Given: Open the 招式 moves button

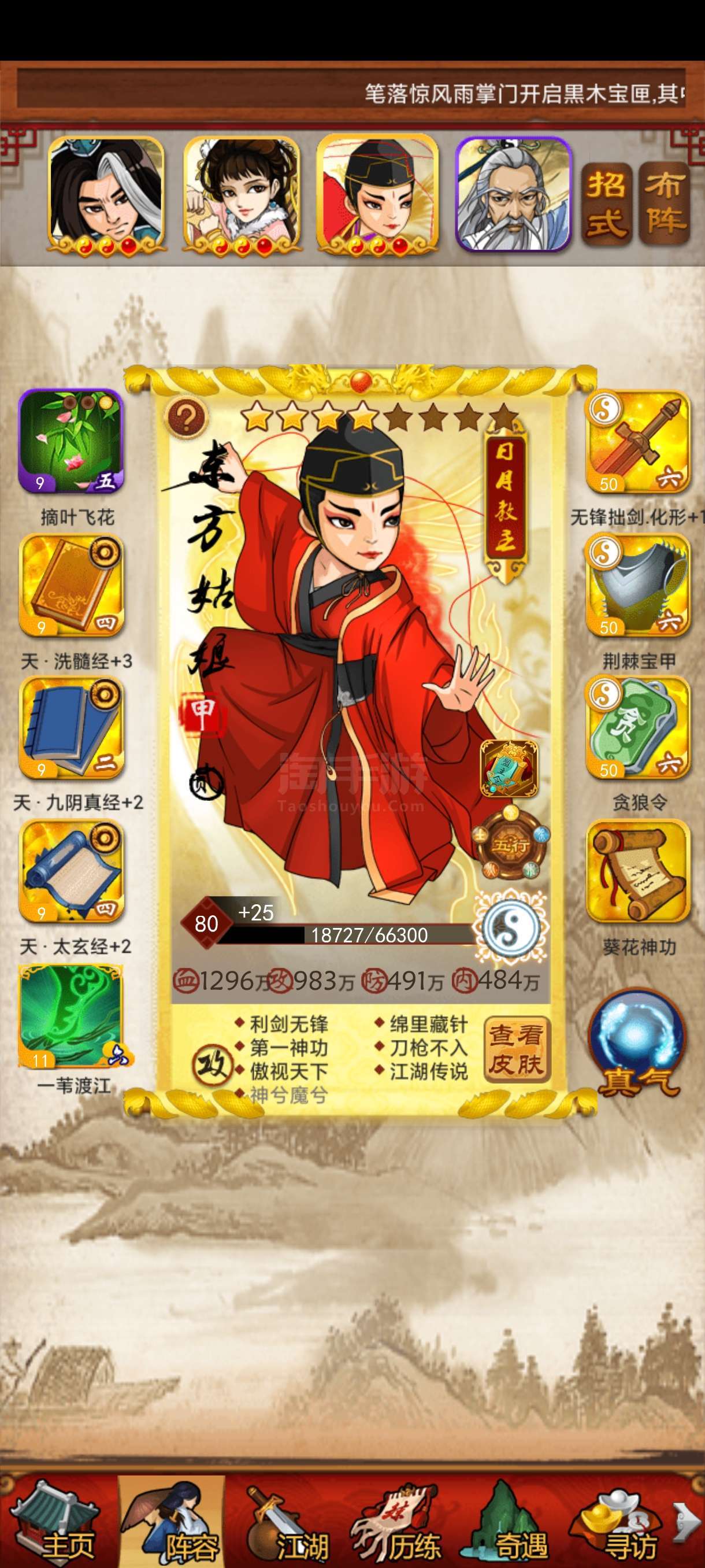Looking at the screenshot, I should pos(606,204).
